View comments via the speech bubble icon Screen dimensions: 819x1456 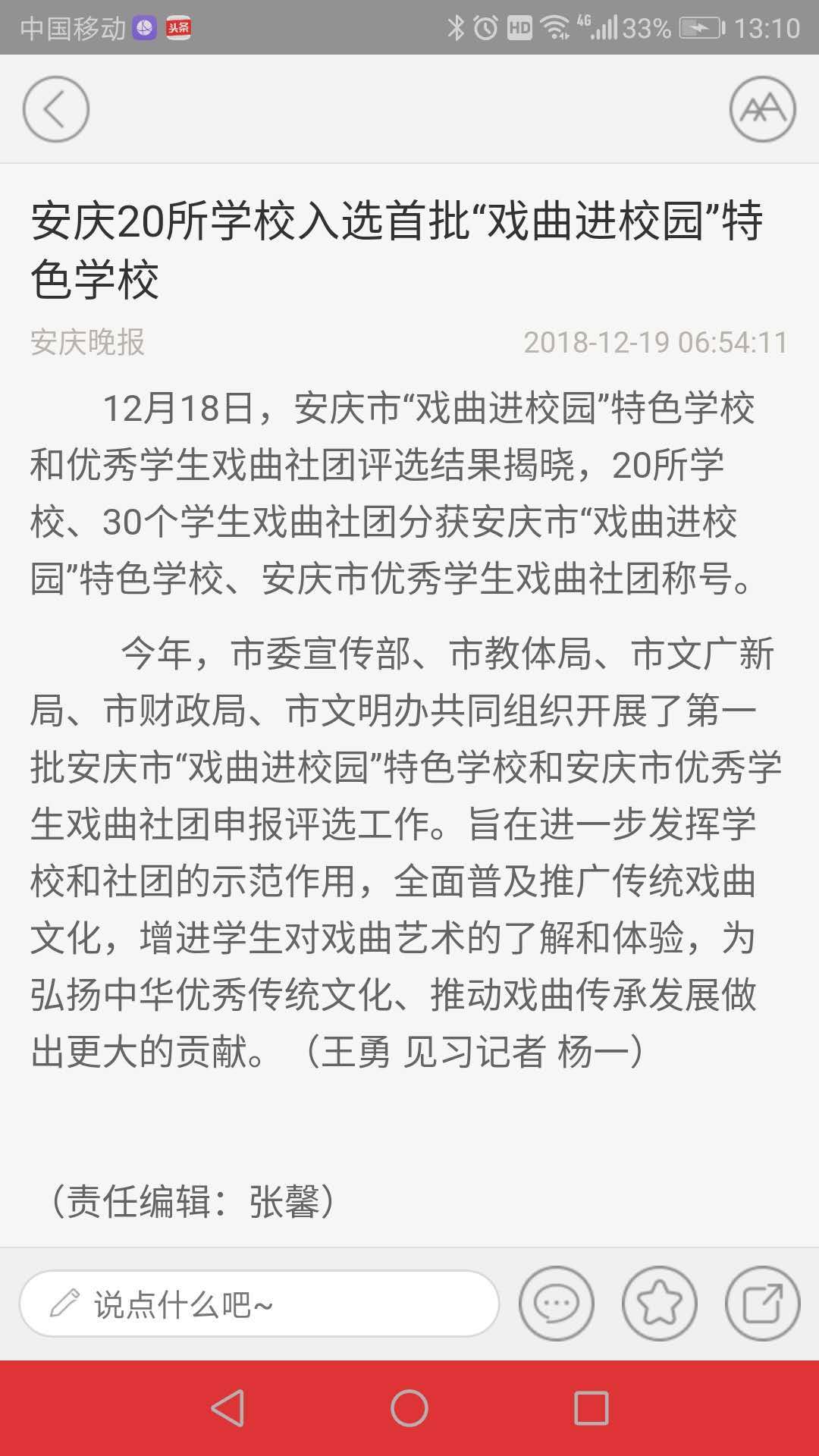pyautogui.click(x=557, y=1304)
